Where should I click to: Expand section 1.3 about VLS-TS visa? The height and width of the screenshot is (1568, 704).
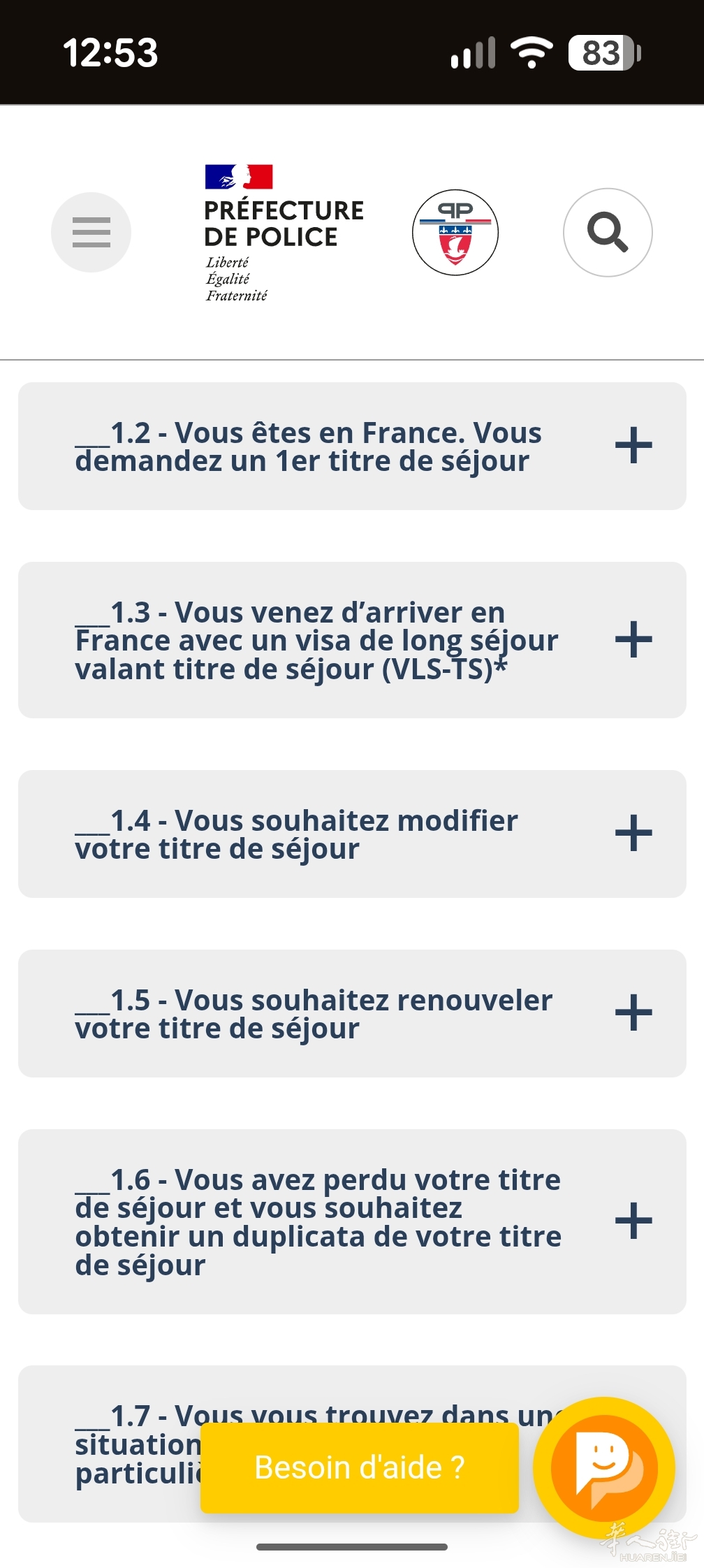pyautogui.click(x=633, y=639)
